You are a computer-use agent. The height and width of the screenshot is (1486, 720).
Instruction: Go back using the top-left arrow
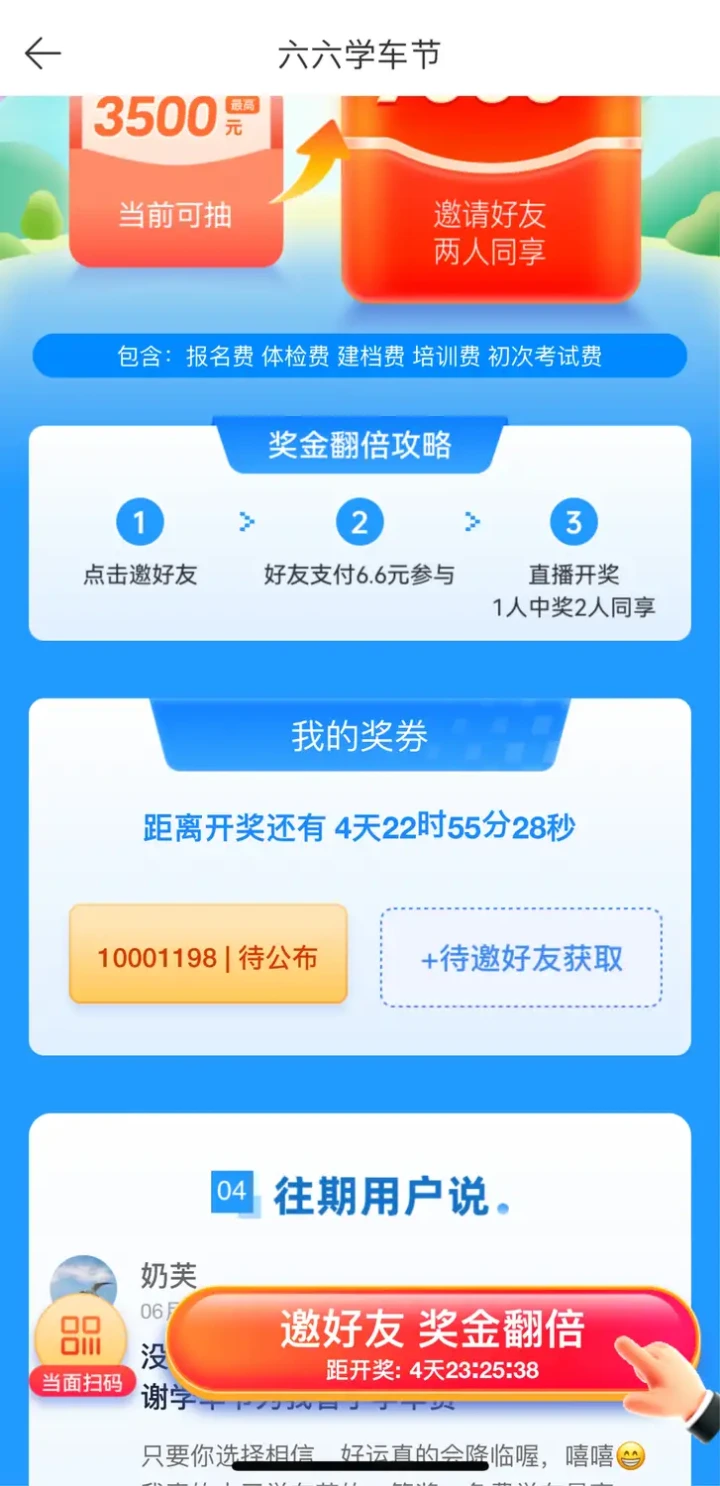tap(43, 54)
